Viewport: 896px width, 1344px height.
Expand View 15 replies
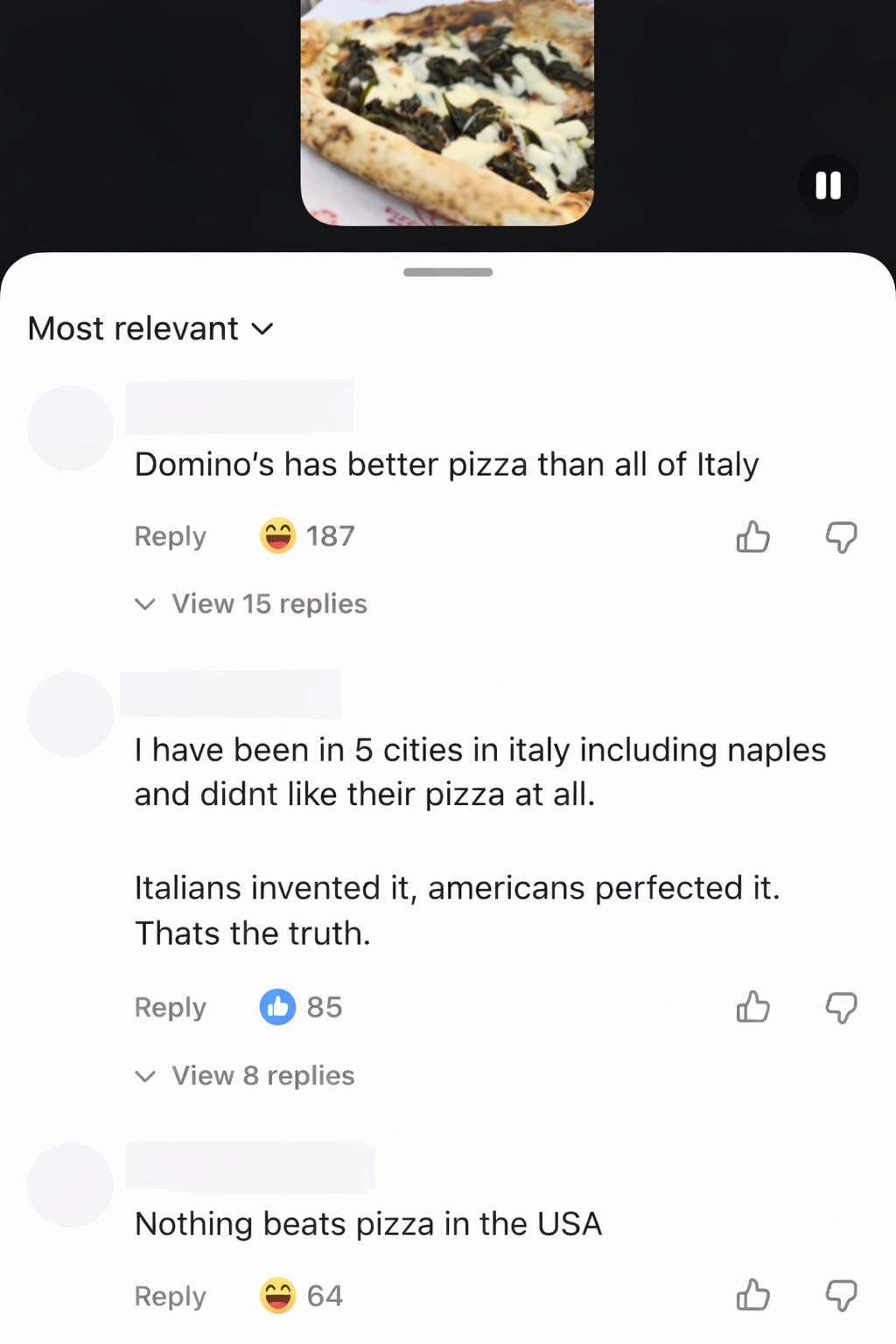[251, 604]
